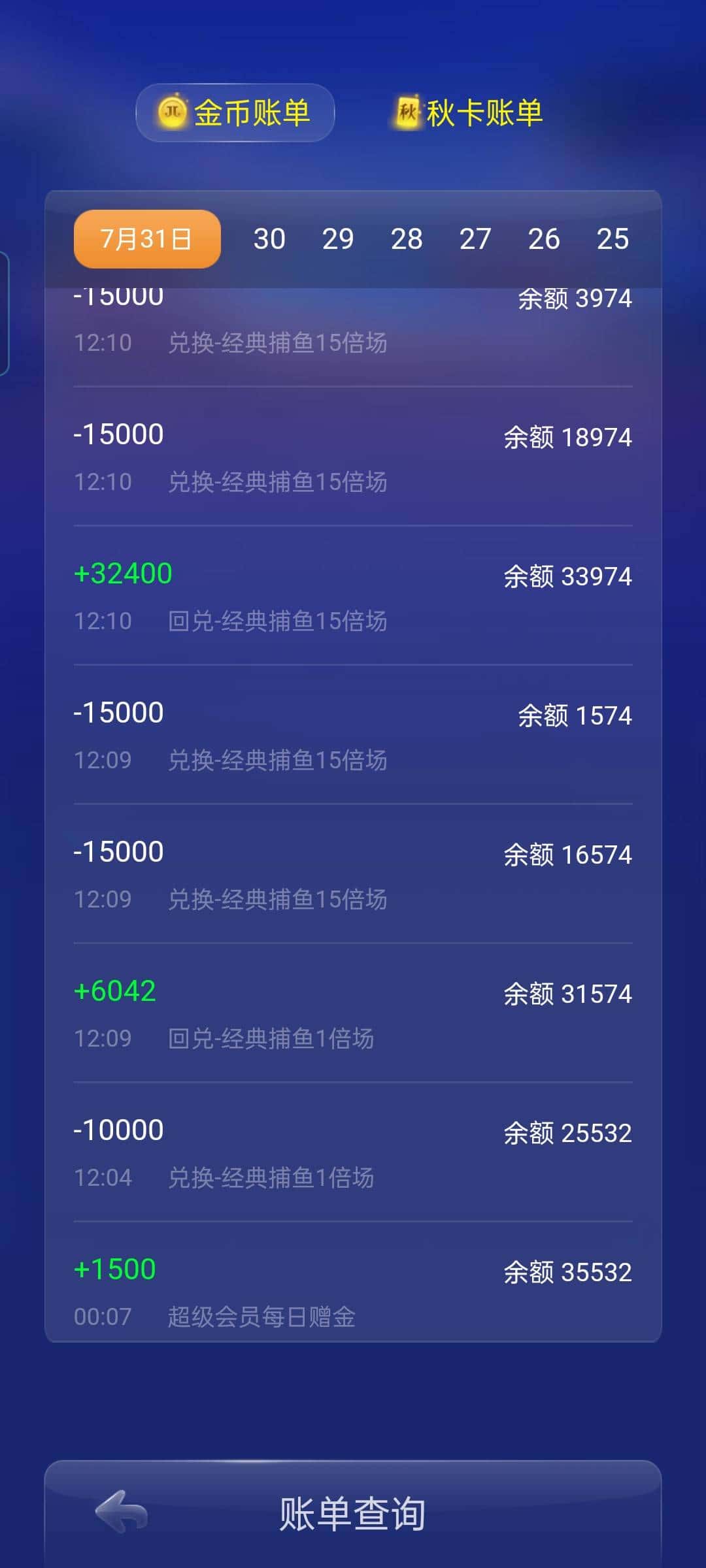Screen dimensions: 706x1568
Task: Select date 28 in the date row
Action: click(407, 239)
